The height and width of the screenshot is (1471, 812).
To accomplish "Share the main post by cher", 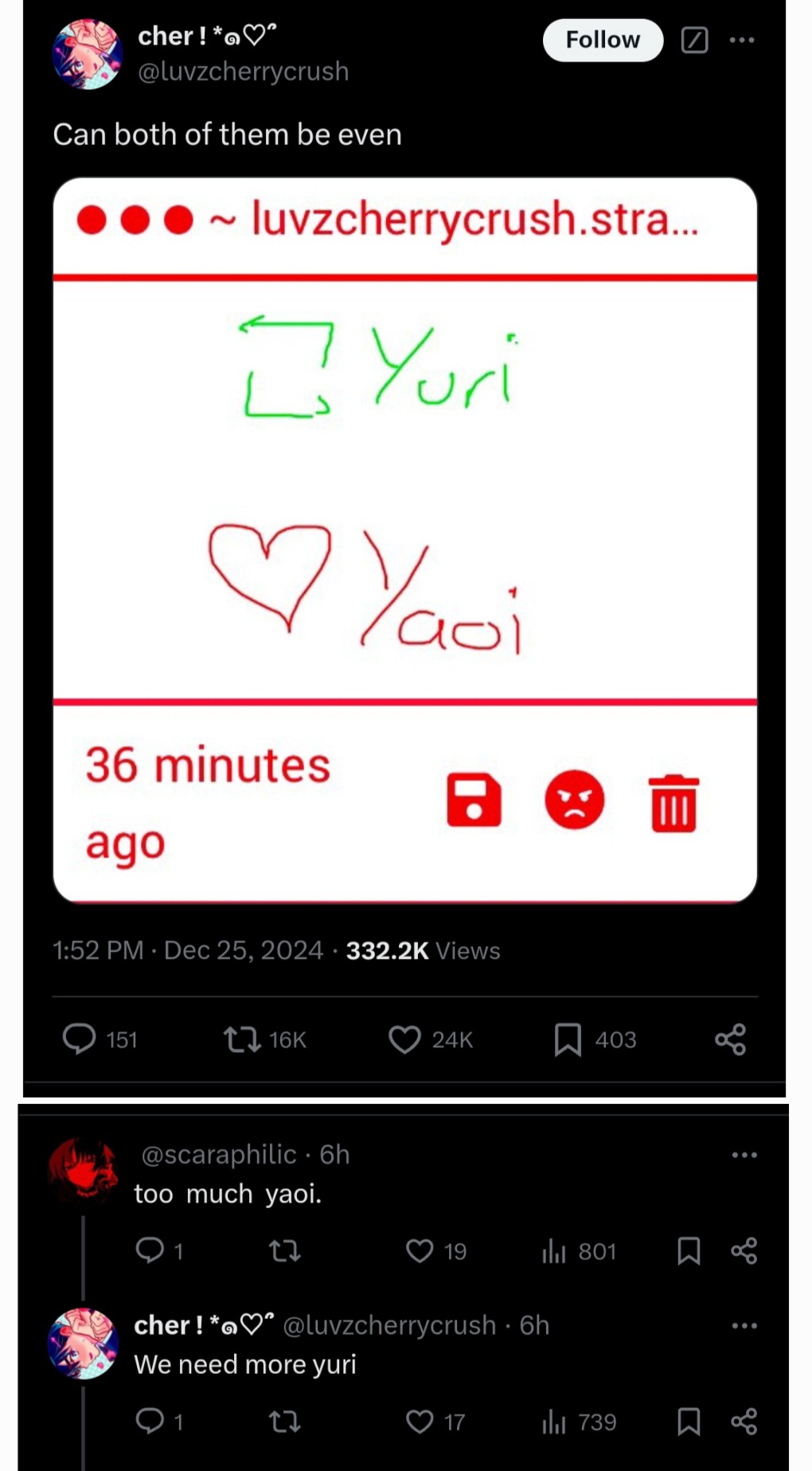I will 730,1039.
